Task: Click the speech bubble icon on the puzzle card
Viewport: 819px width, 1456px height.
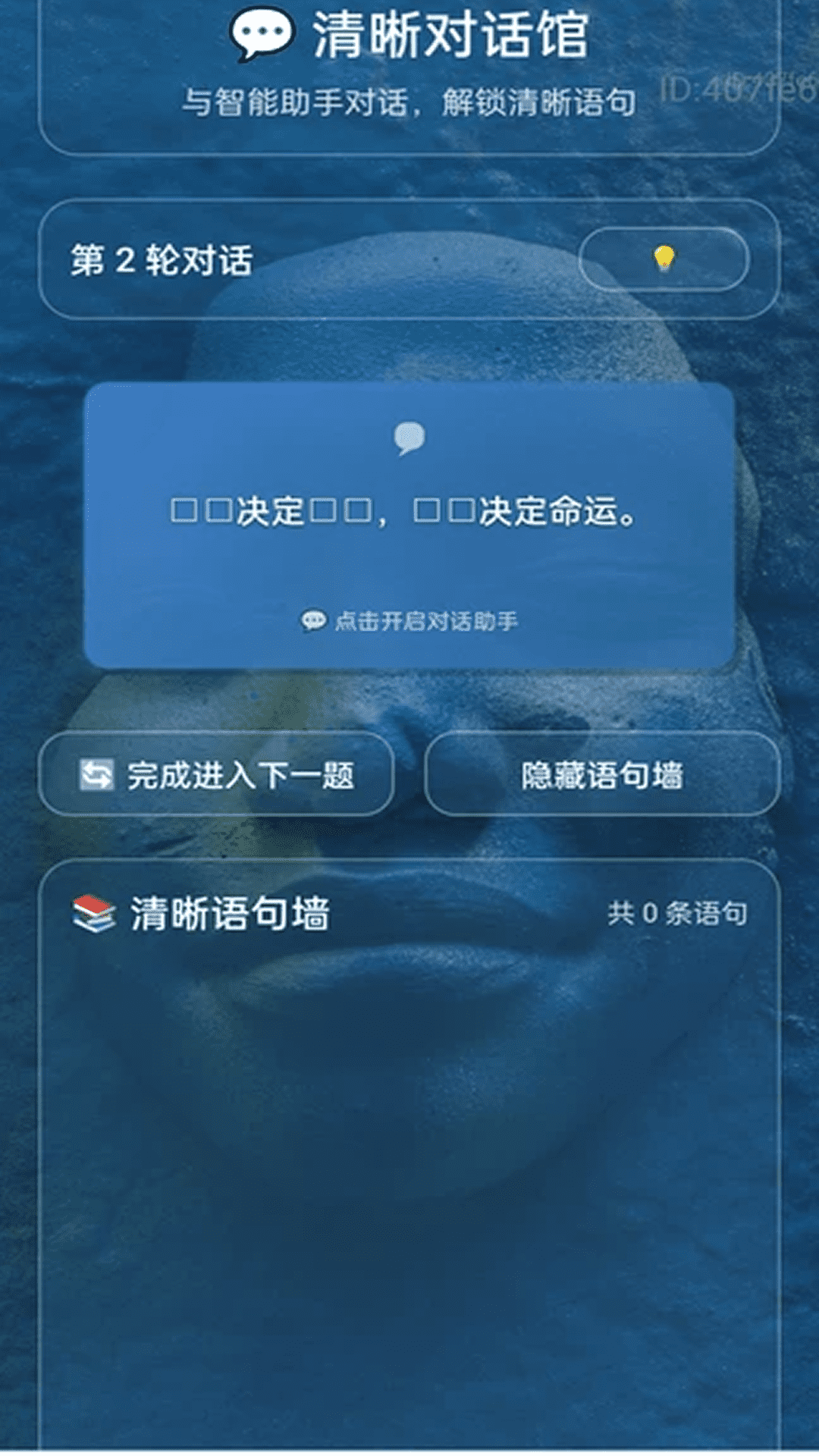Action: pyautogui.click(x=409, y=438)
